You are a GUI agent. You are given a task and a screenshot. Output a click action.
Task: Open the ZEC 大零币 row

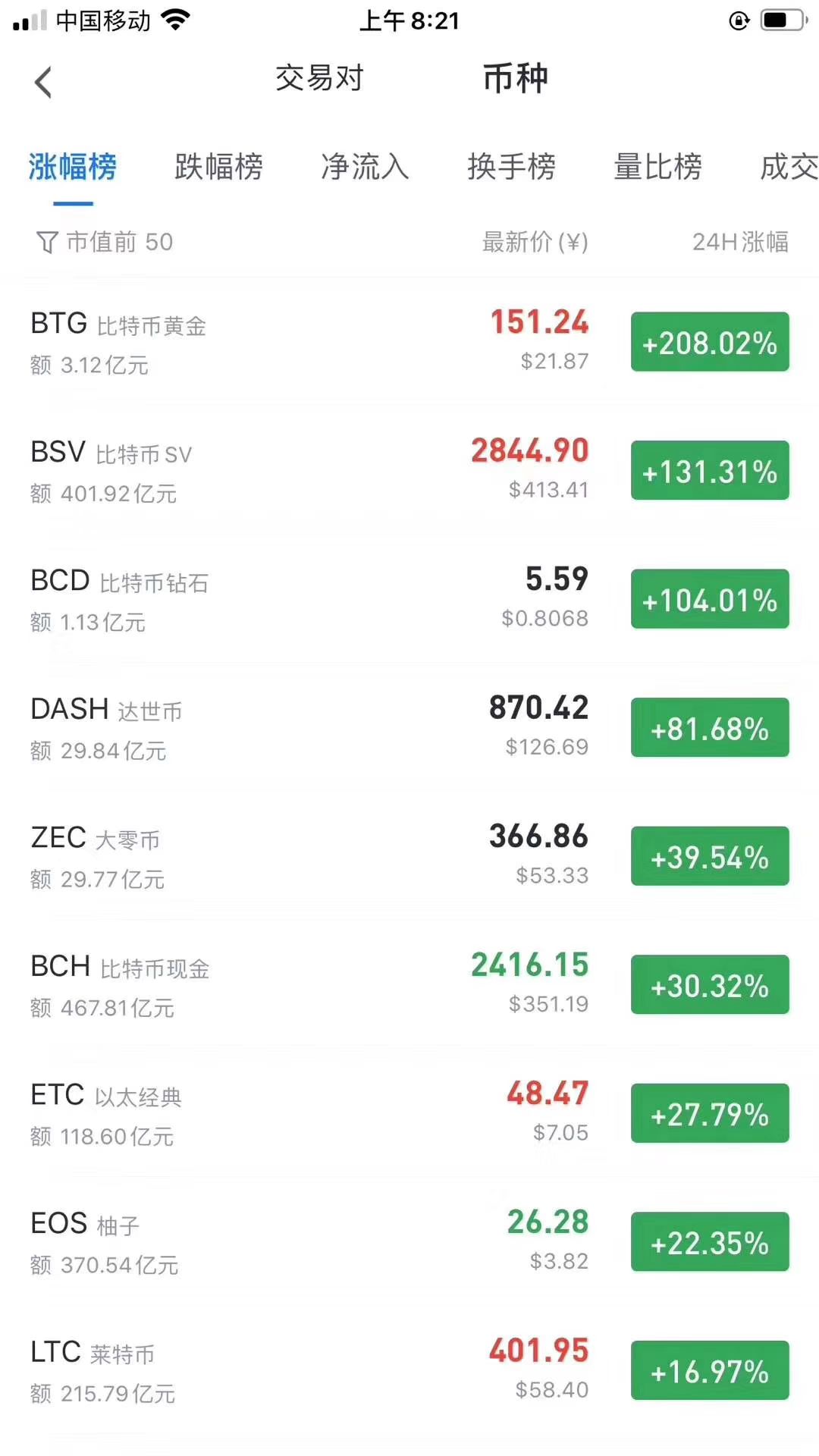tap(303, 857)
